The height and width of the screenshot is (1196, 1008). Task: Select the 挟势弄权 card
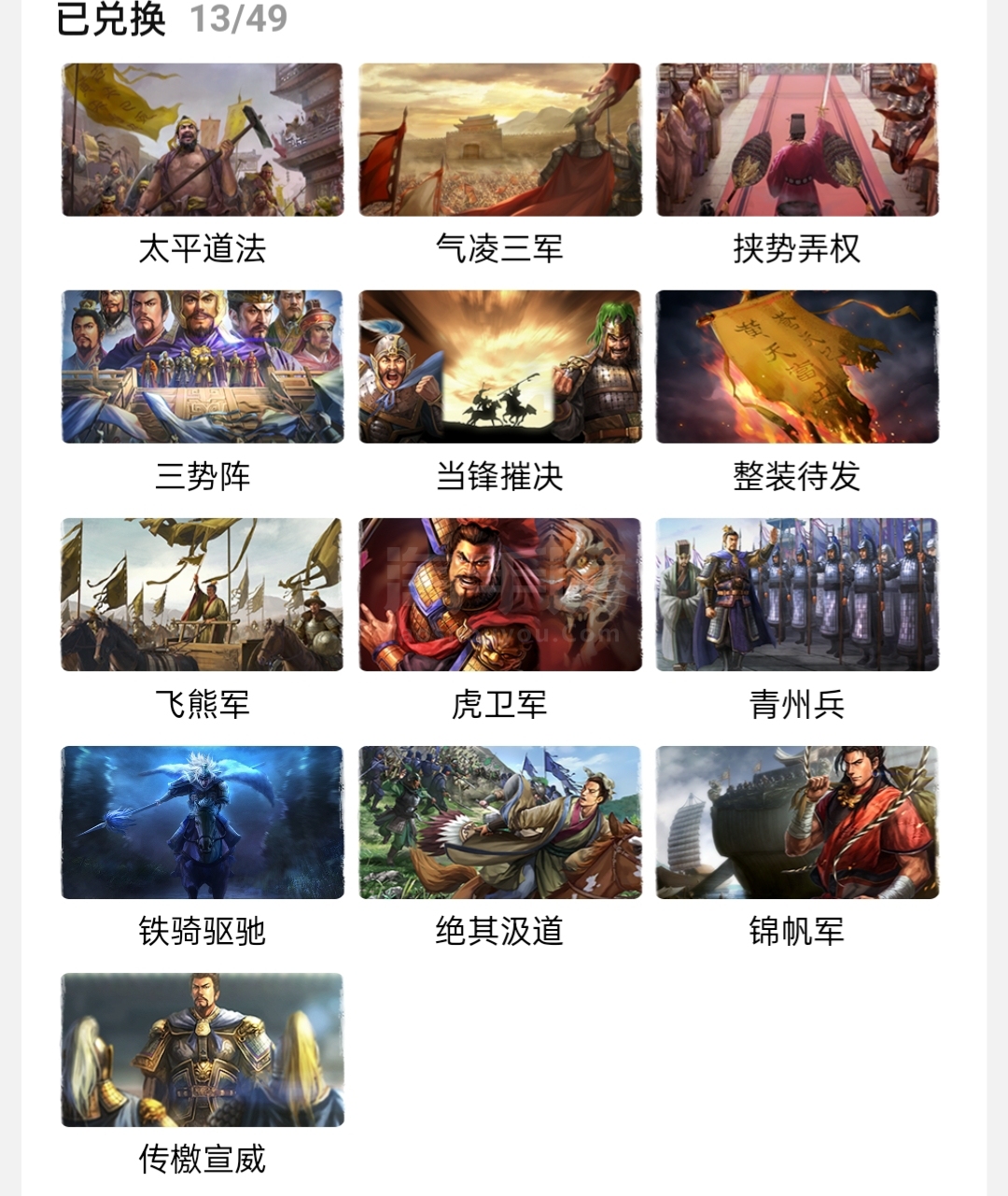click(797, 140)
